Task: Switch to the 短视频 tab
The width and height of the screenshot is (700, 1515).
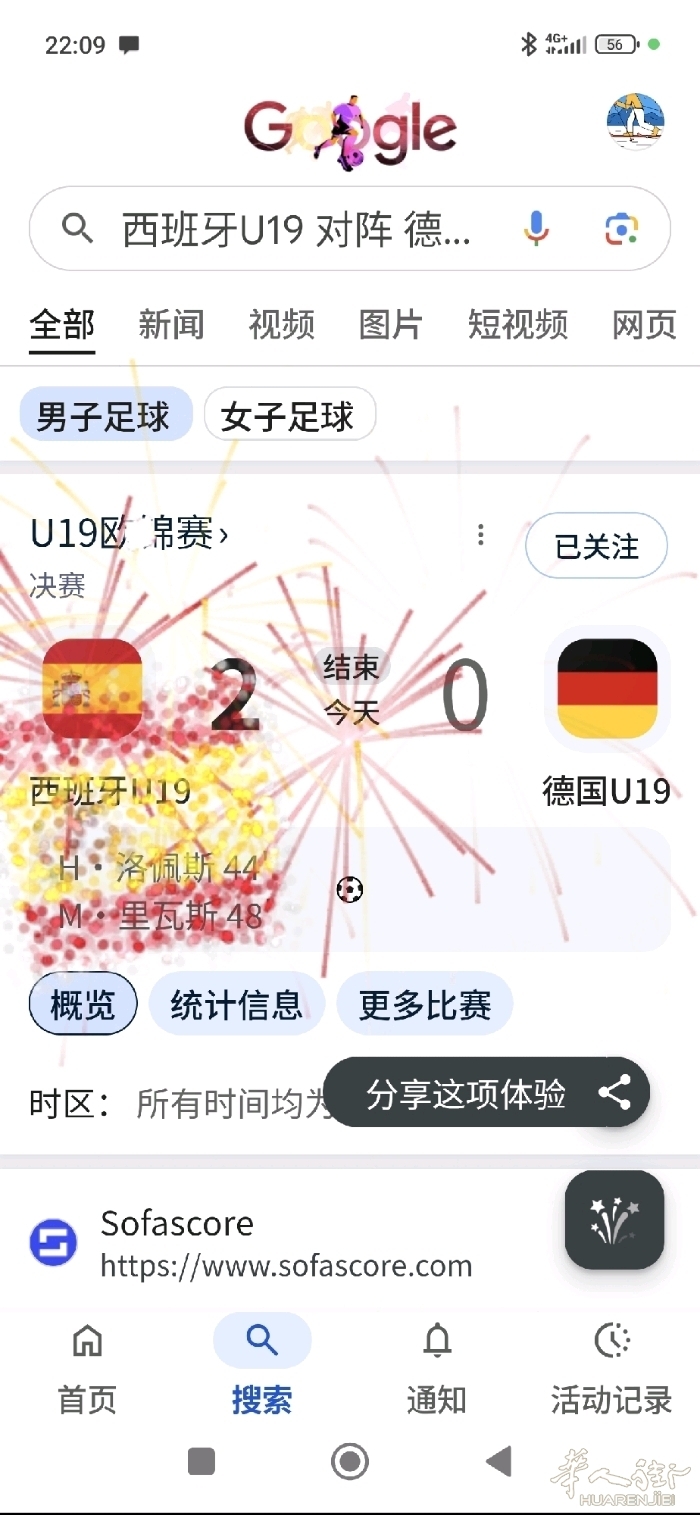Action: coord(518,325)
